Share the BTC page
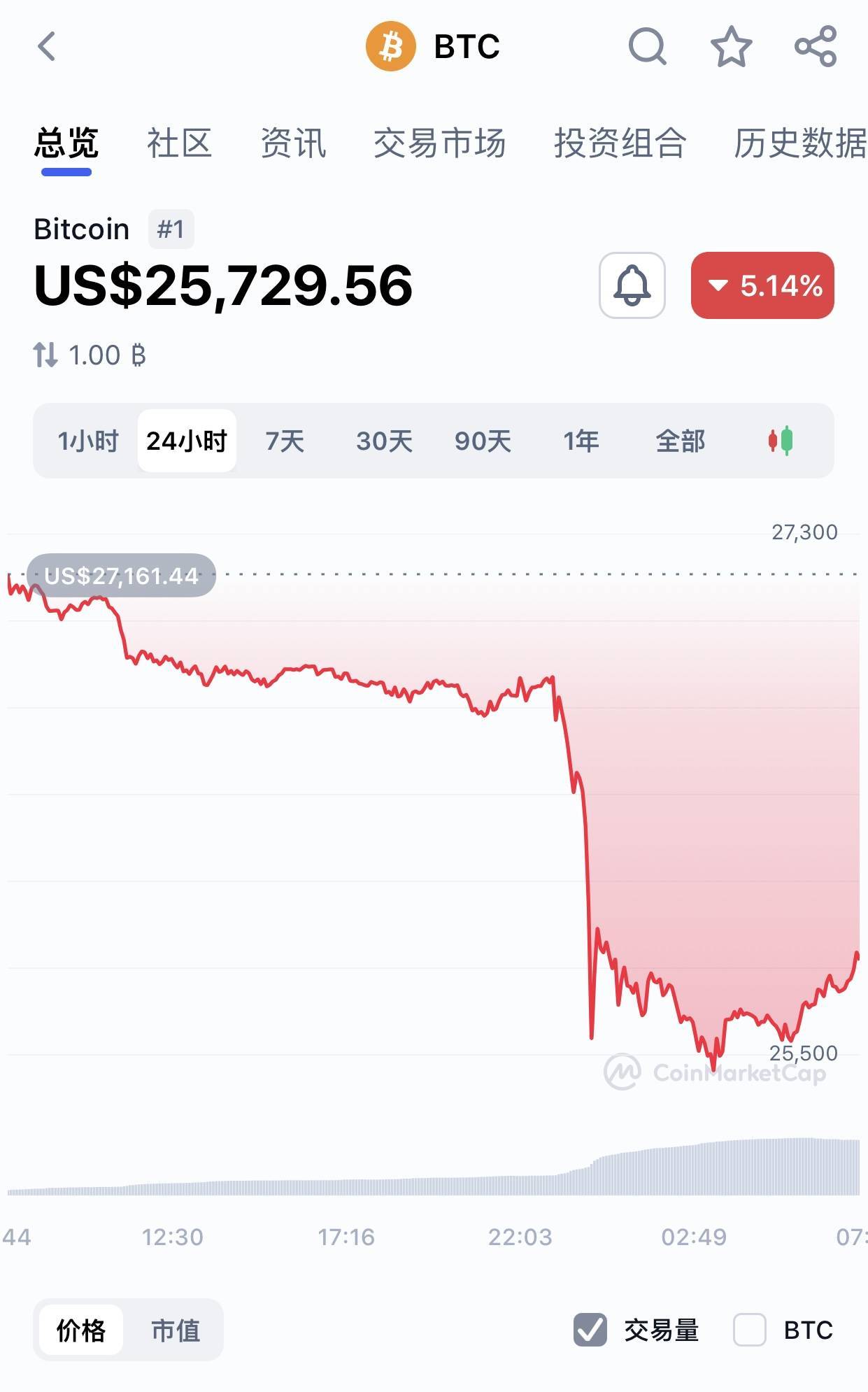 816,47
